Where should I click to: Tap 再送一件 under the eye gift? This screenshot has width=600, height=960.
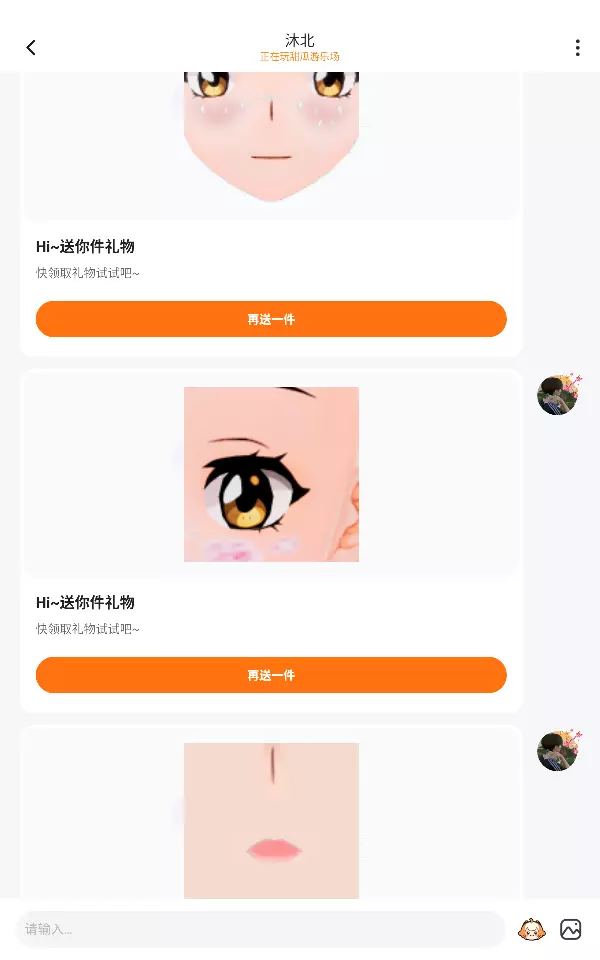point(271,675)
